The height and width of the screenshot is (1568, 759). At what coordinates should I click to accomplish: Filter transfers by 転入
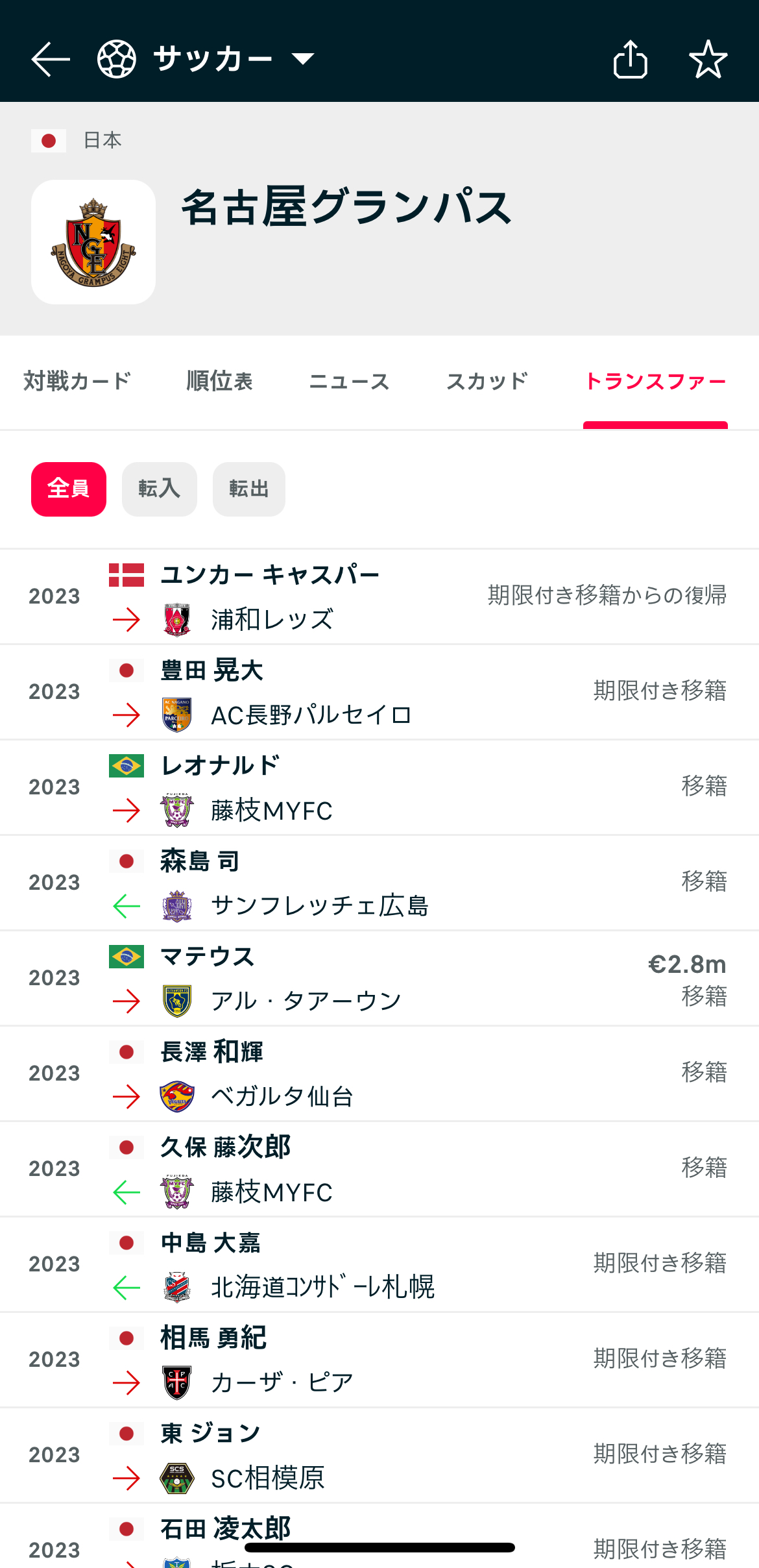(160, 489)
